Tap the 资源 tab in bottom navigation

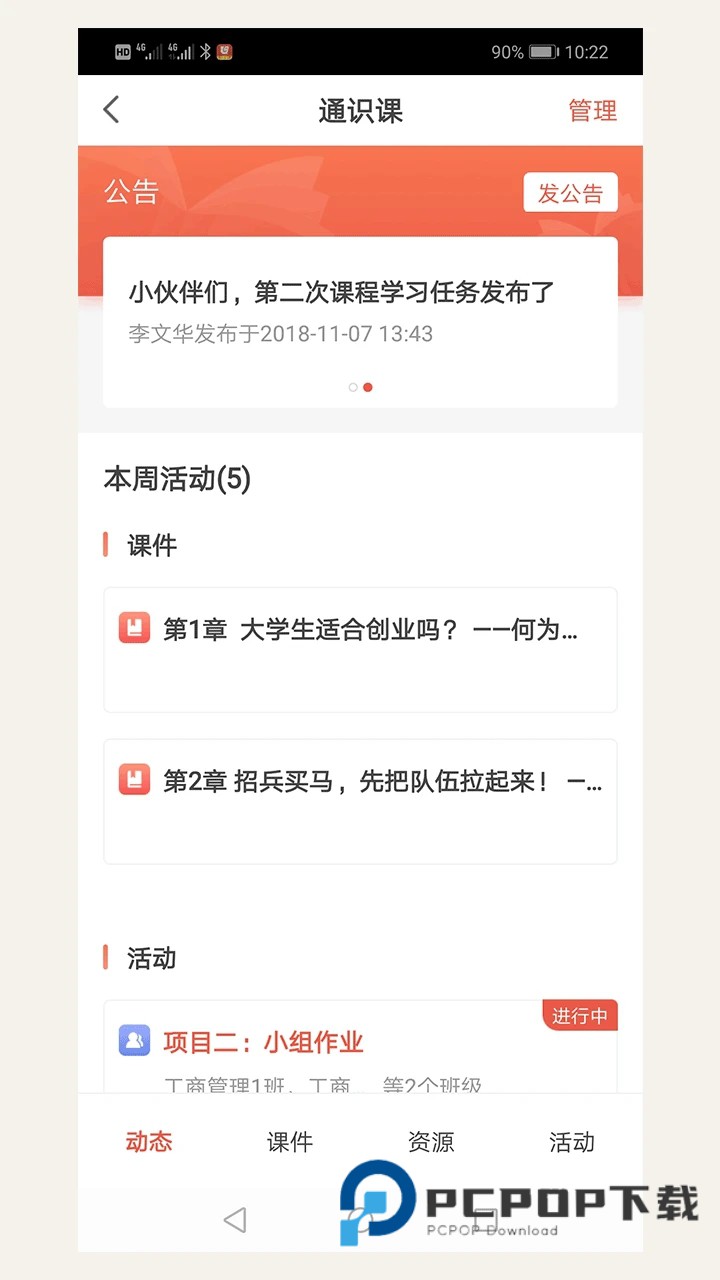(430, 1142)
